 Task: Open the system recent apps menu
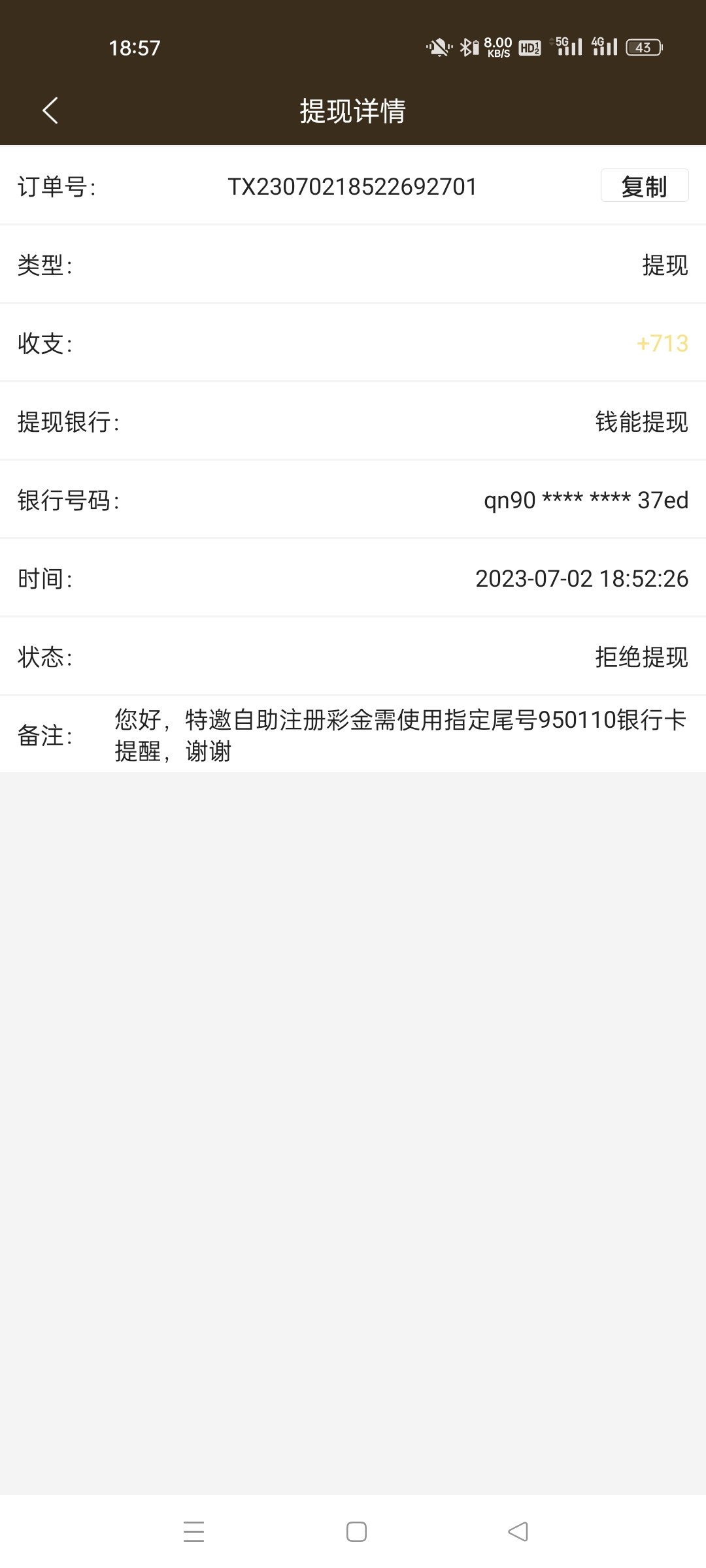click(x=193, y=1531)
